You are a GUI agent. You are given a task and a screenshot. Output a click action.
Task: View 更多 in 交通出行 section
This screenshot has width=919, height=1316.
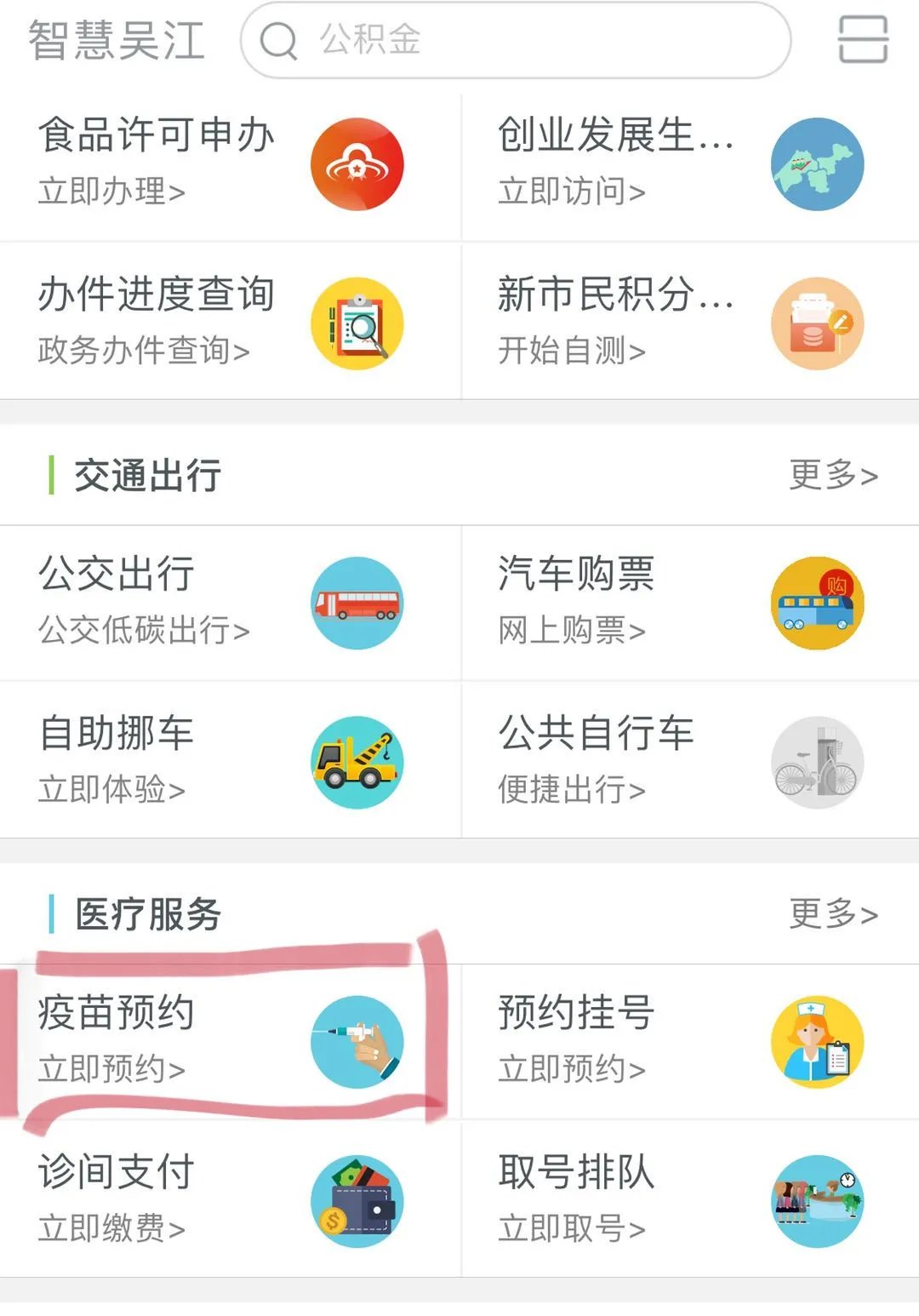[x=832, y=475]
